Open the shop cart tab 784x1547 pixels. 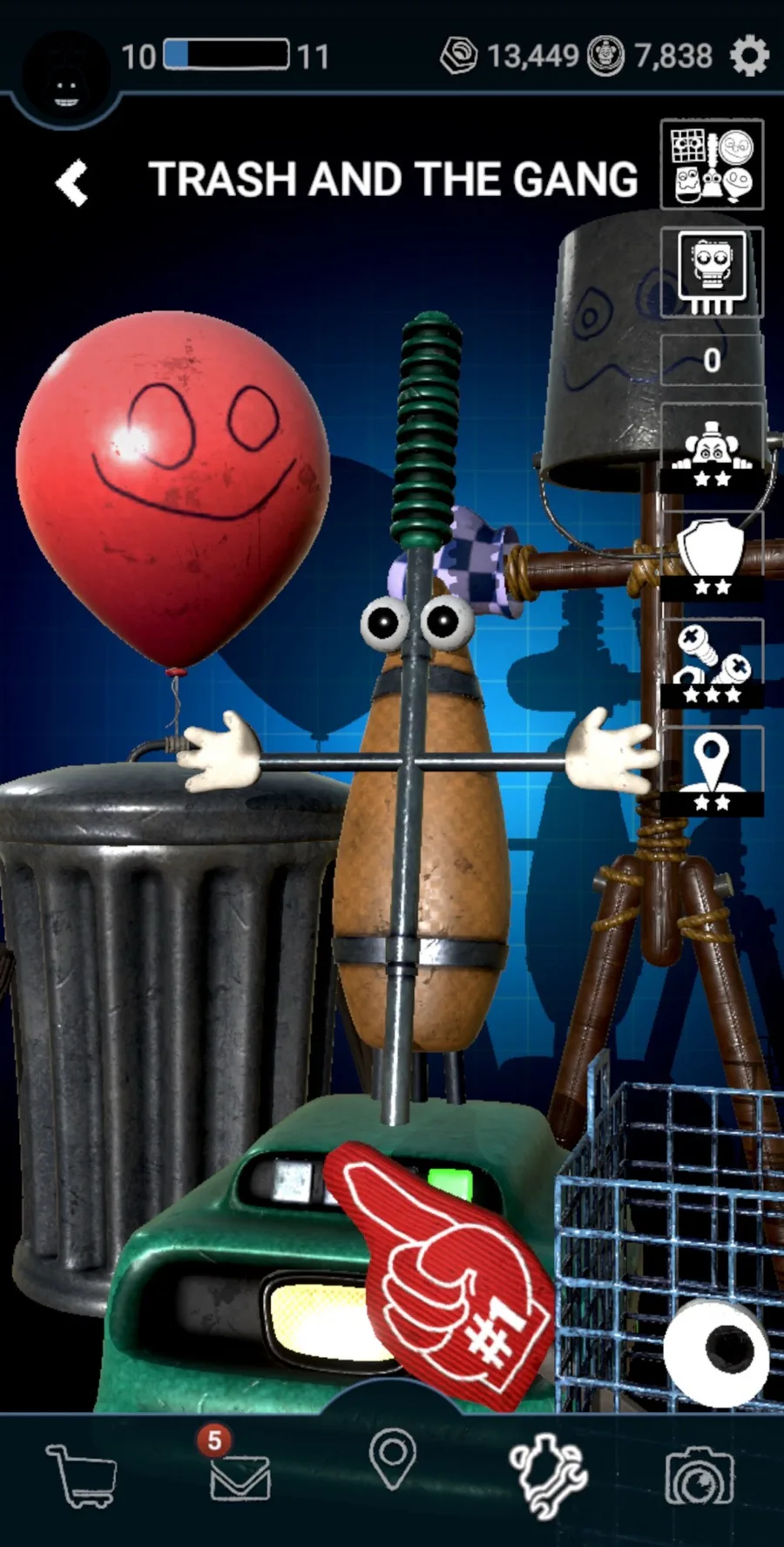pyautogui.click(x=82, y=1475)
